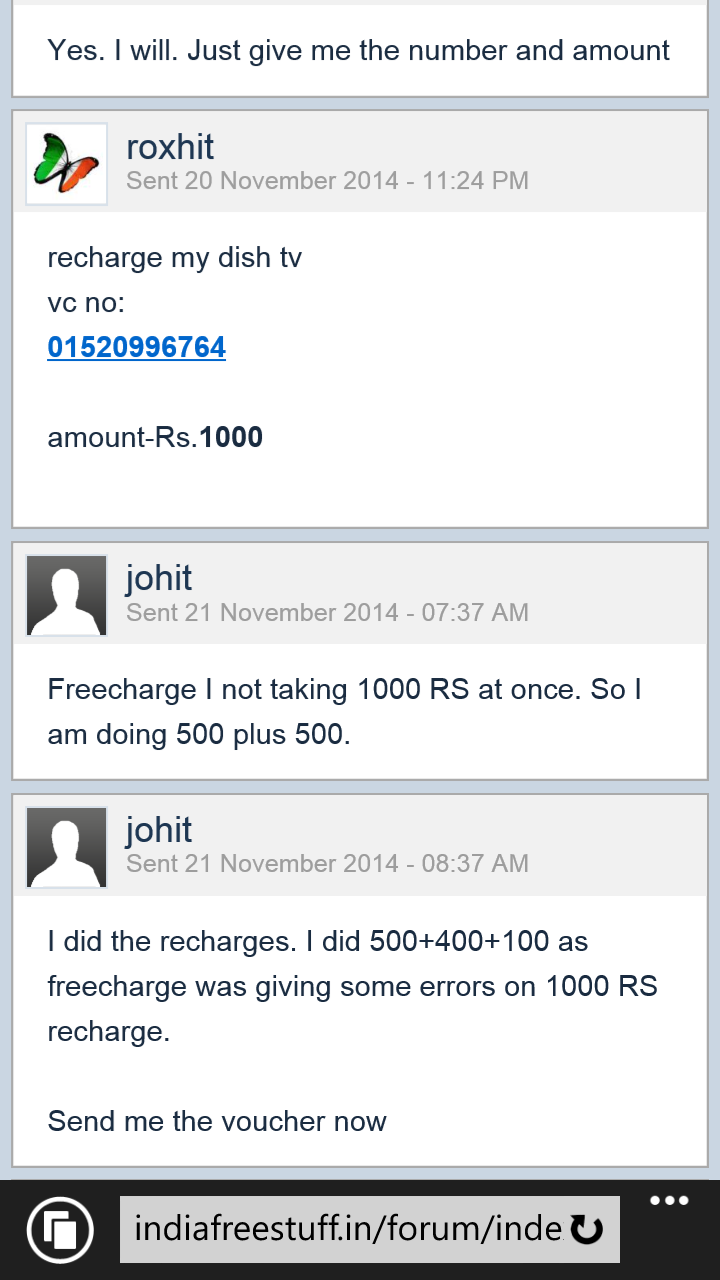This screenshot has width=720, height=1280.
Task: Open johit's profile from the 07:37 AM message
Action: (x=159, y=578)
